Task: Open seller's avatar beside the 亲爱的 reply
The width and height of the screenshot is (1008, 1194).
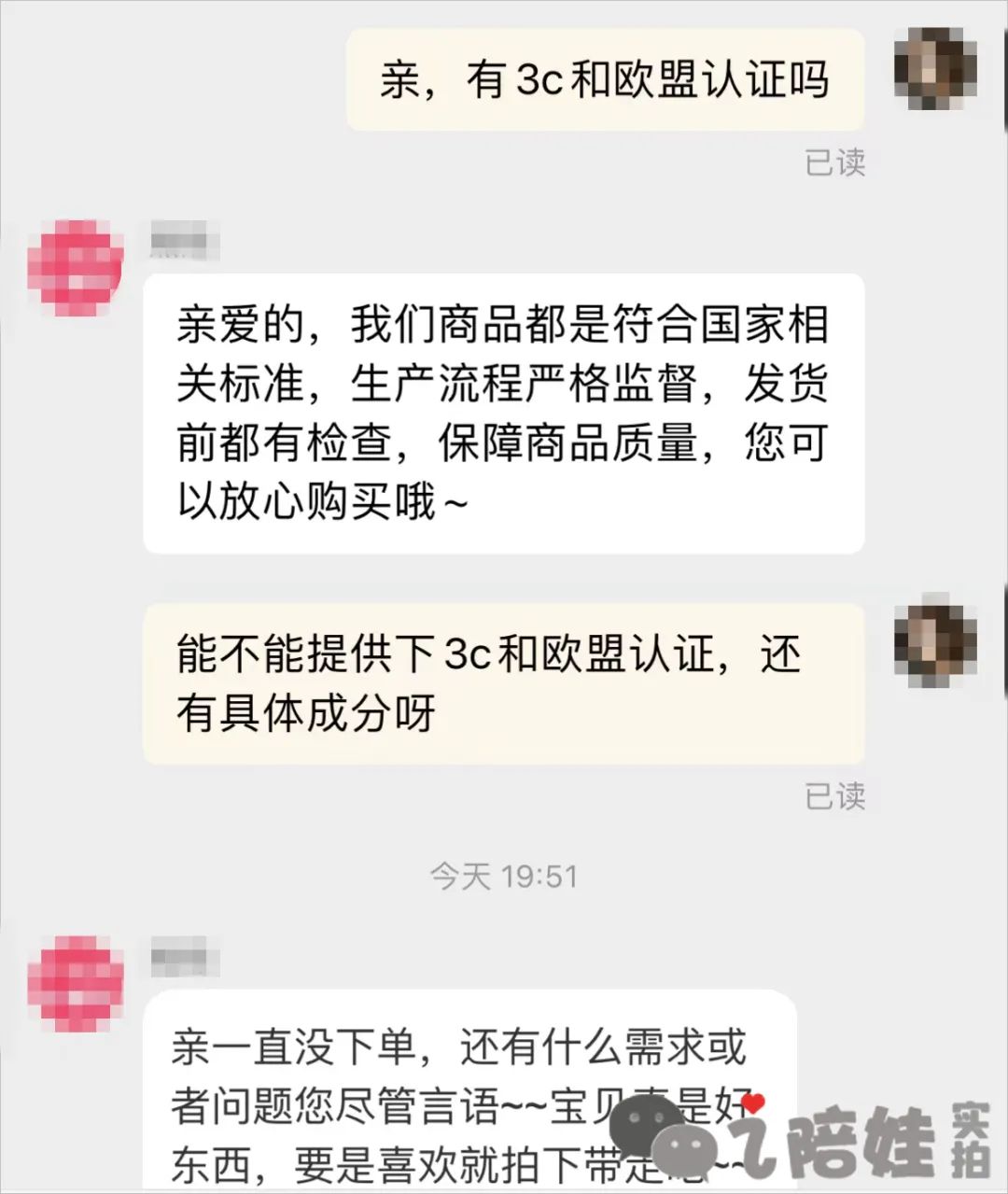Action: click(76, 268)
